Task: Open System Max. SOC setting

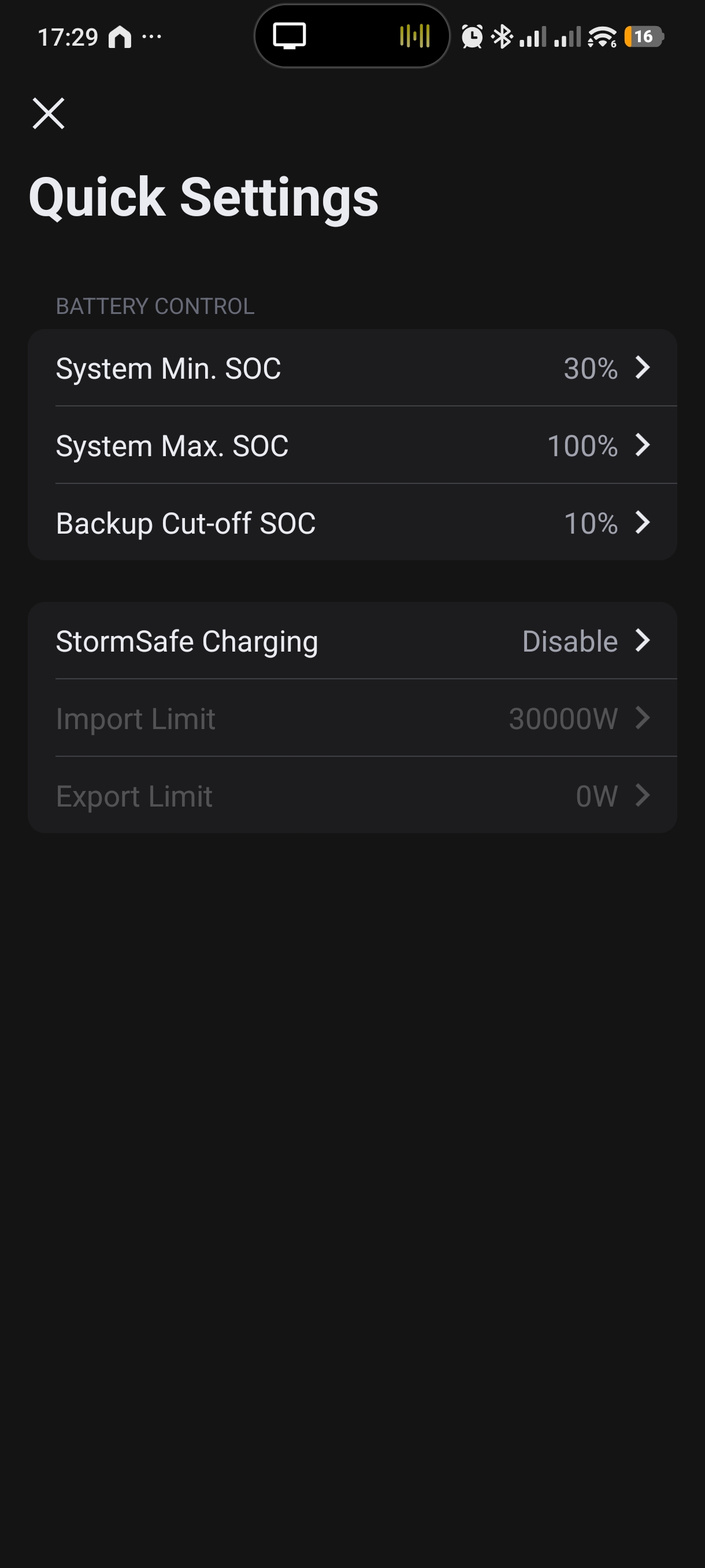Action: pyautogui.click(x=352, y=446)
